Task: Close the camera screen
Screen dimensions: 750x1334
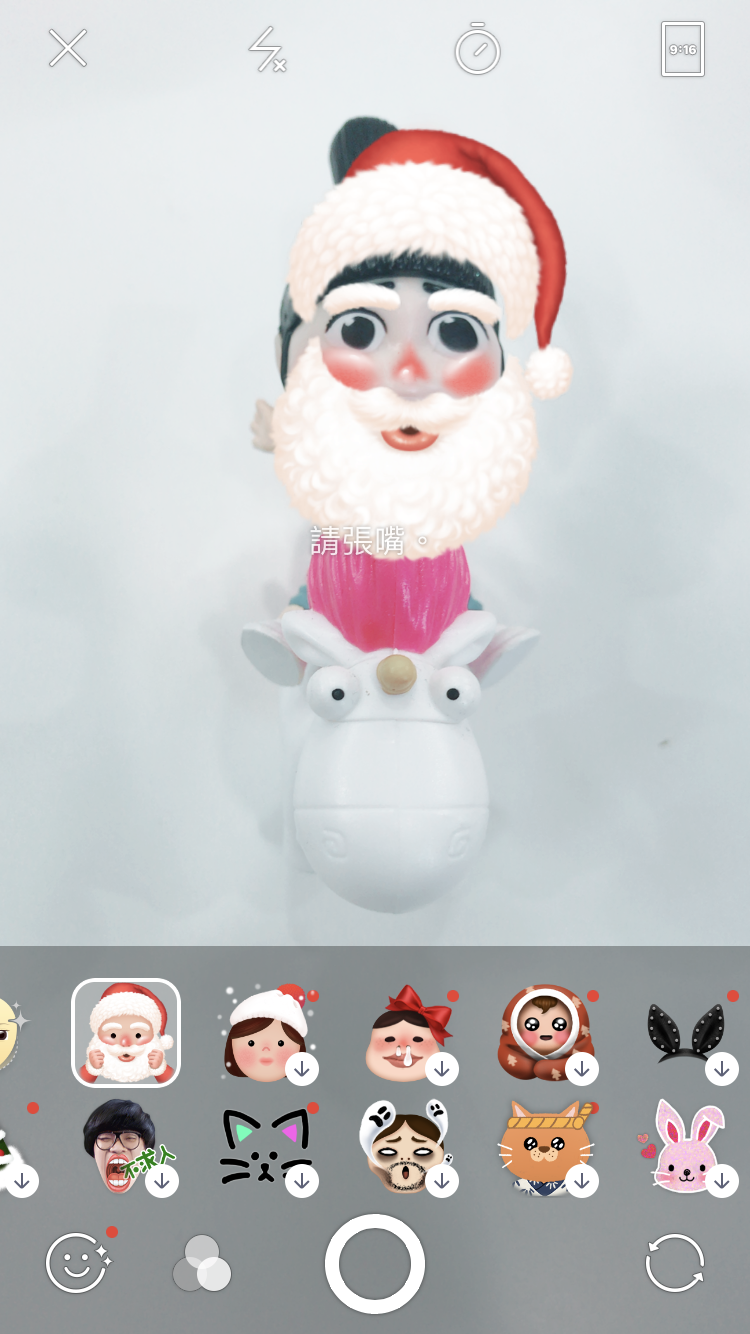Action: tap(68, 48)
